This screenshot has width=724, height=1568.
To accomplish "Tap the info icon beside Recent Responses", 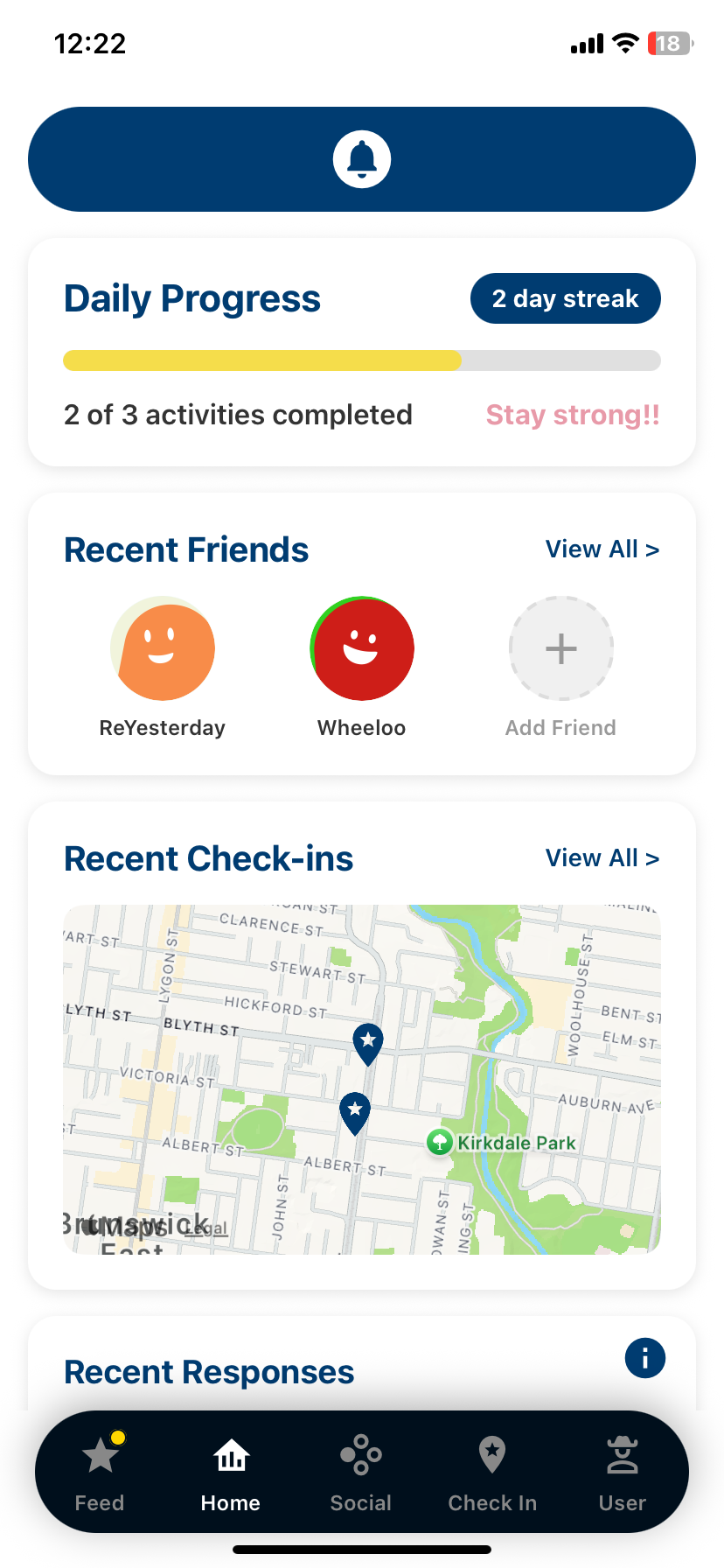I will click(644, 1357).
